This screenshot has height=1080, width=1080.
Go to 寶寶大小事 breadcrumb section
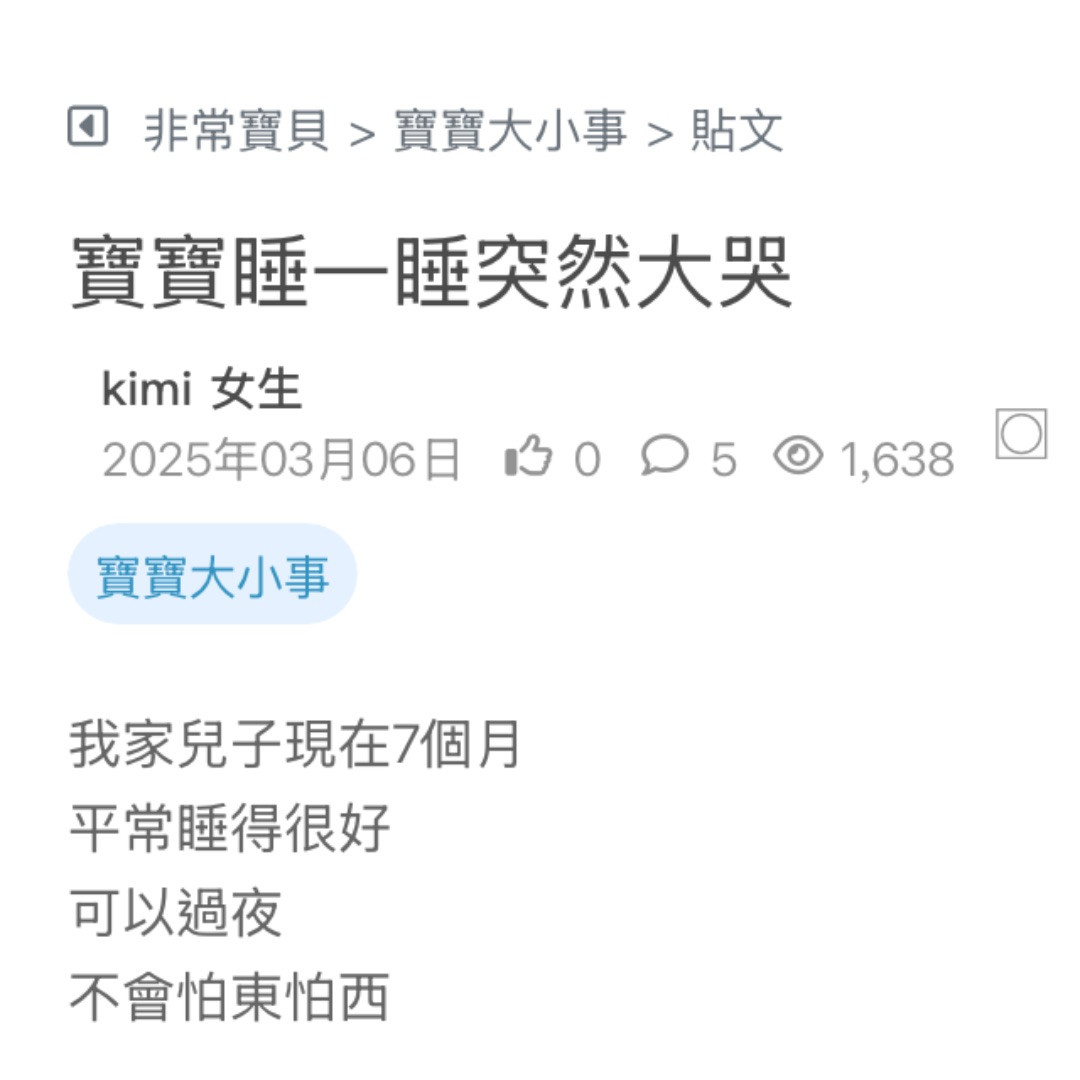click(510, 131)
